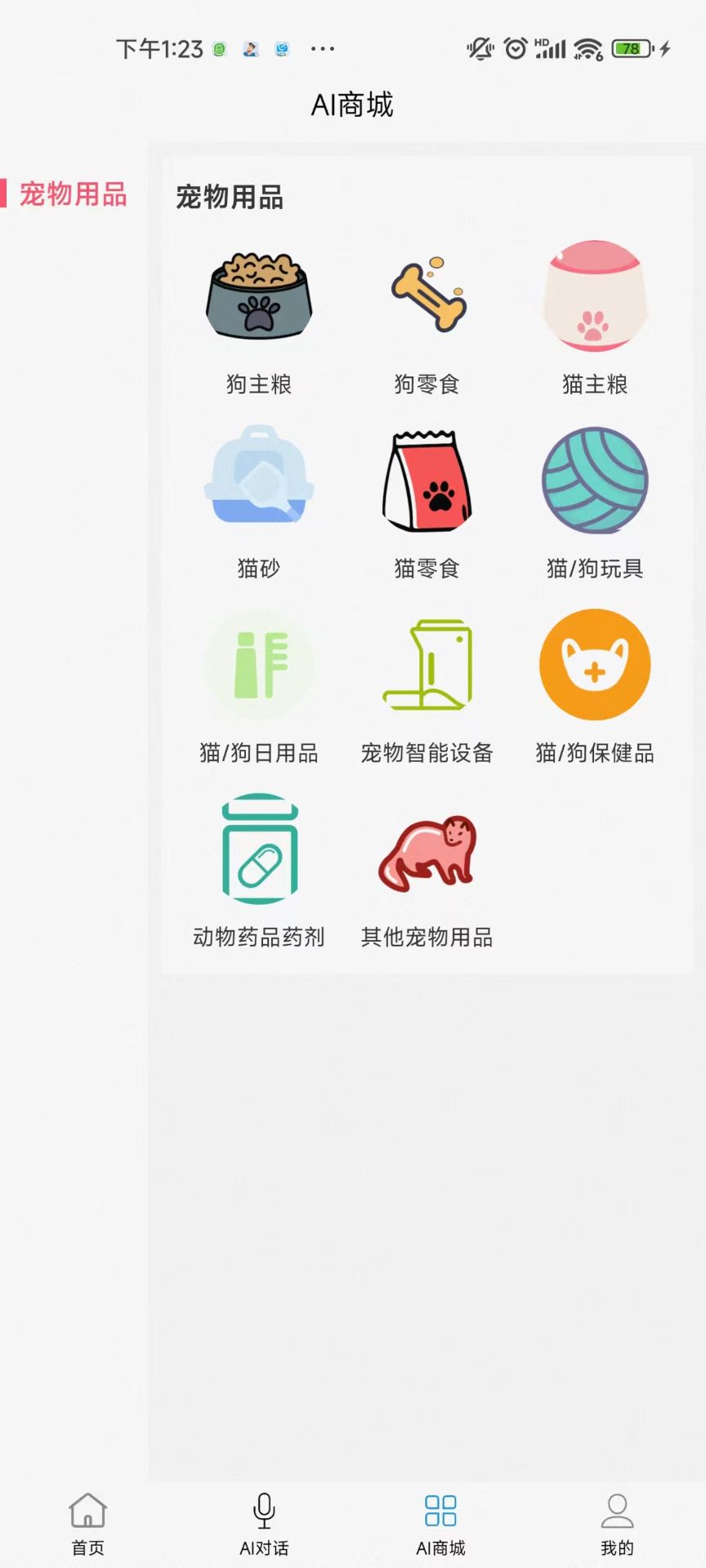The height and width of the screenshot is (1568, 706).
Task: Switch to the 宠物用品 sidebar category
Action: click(x=72, y=195)
